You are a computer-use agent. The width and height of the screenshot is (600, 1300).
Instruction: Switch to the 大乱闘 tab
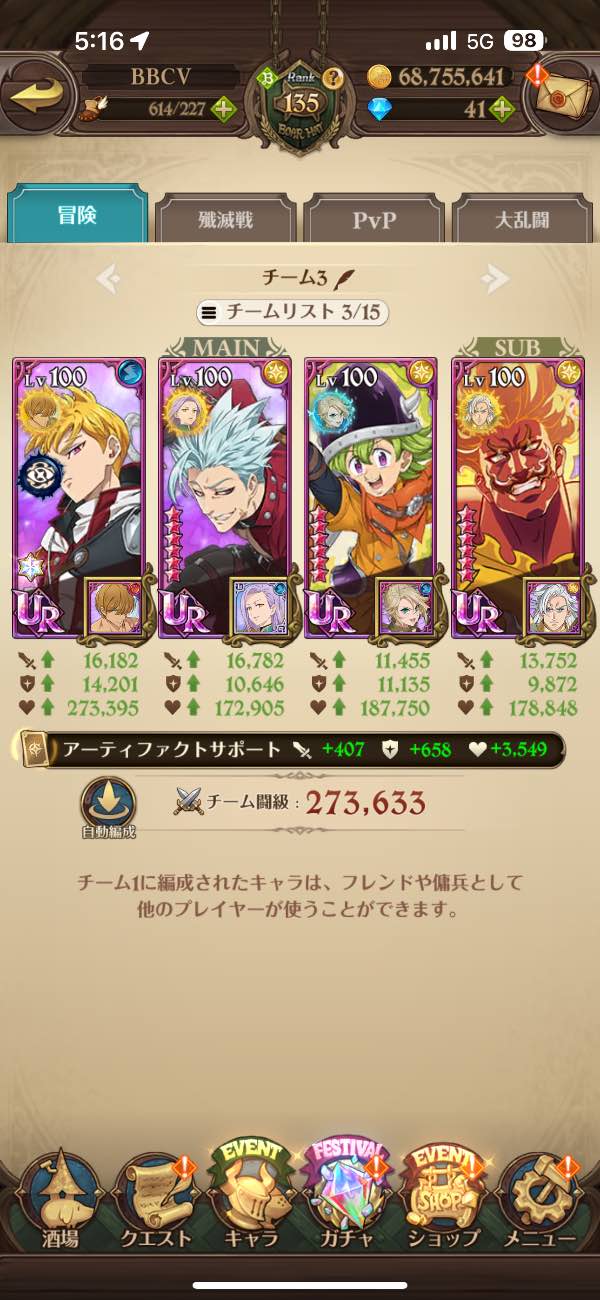522,219
